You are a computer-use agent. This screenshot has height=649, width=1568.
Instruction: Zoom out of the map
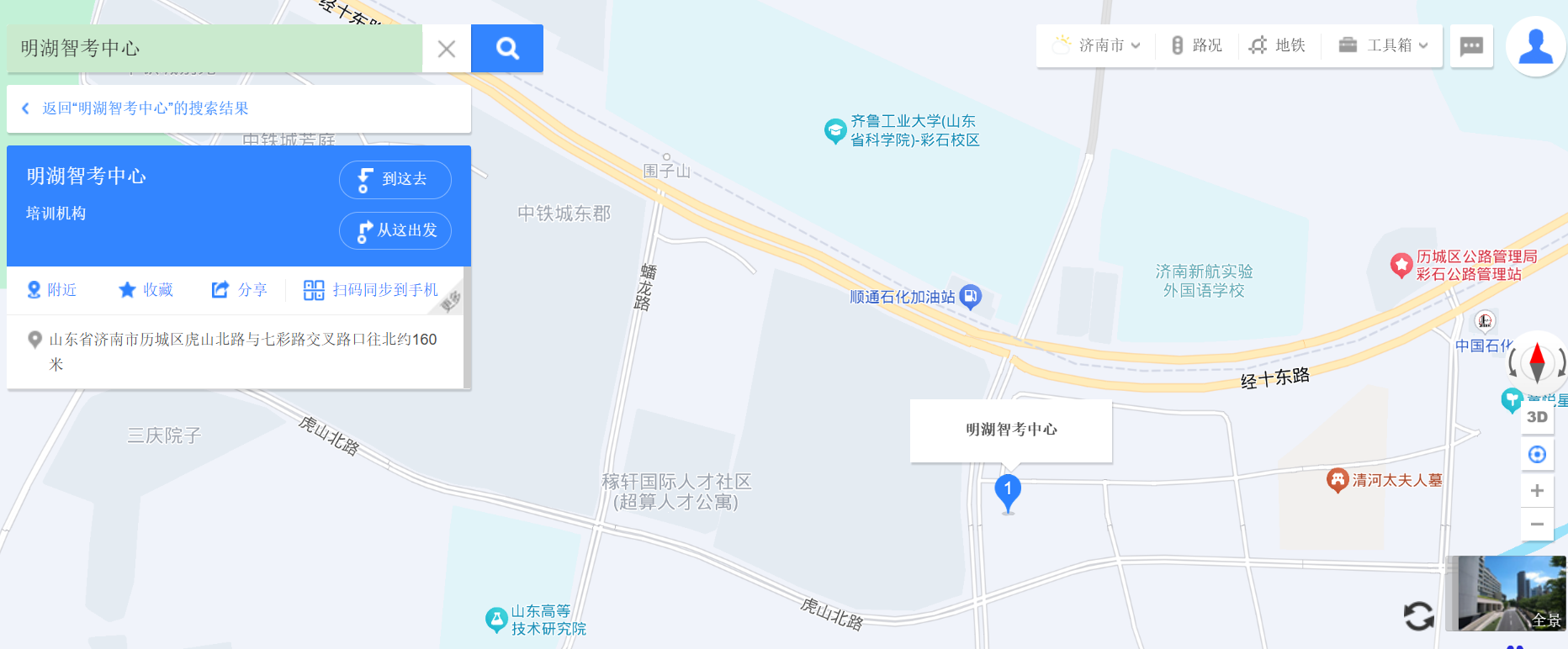(1537, 525)
